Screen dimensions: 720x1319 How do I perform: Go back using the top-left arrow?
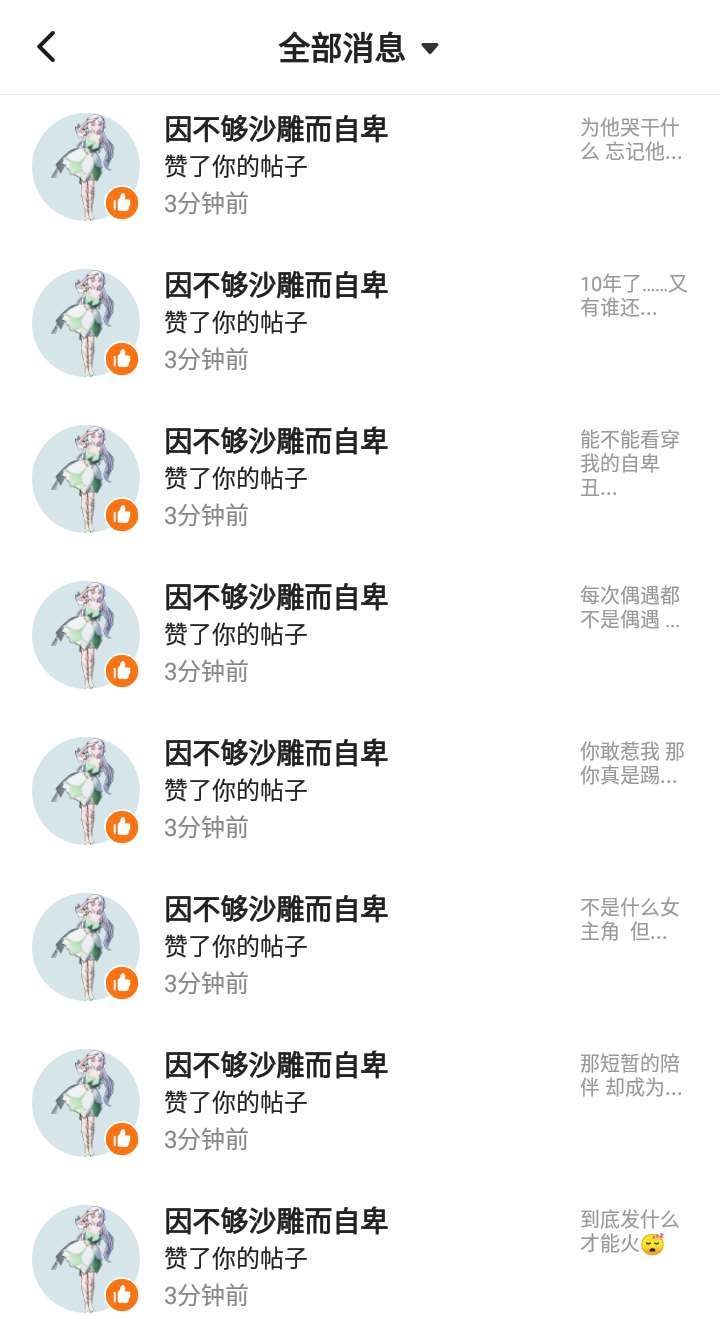click(46, 47)
